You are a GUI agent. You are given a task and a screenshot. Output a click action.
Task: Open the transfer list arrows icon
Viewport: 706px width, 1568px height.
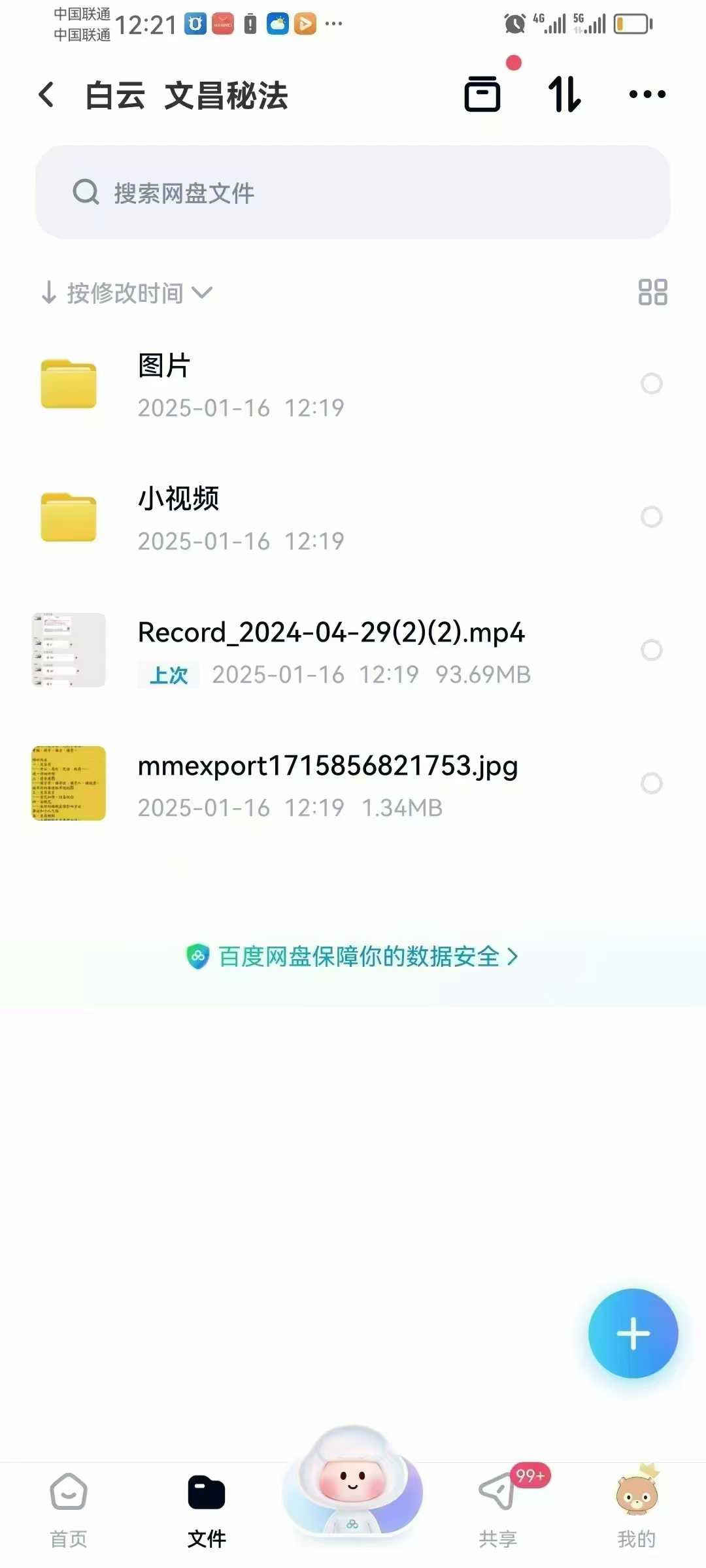pos(564,94)
